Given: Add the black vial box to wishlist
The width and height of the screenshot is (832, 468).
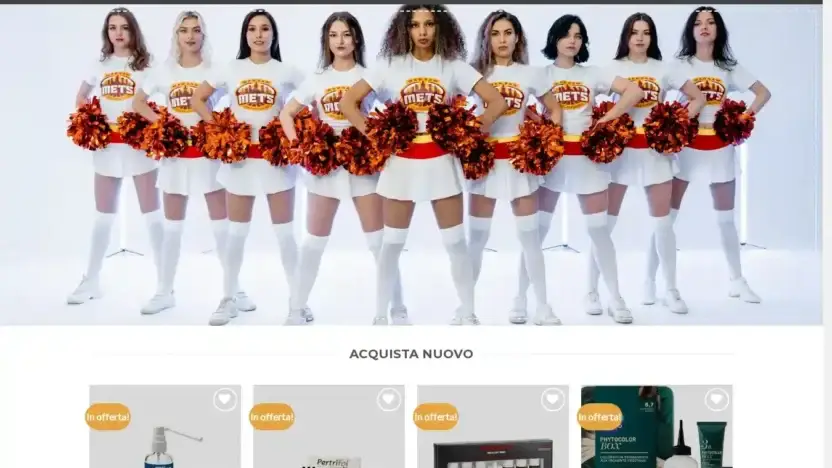Looking at the screenshot, I should point(552,400).
